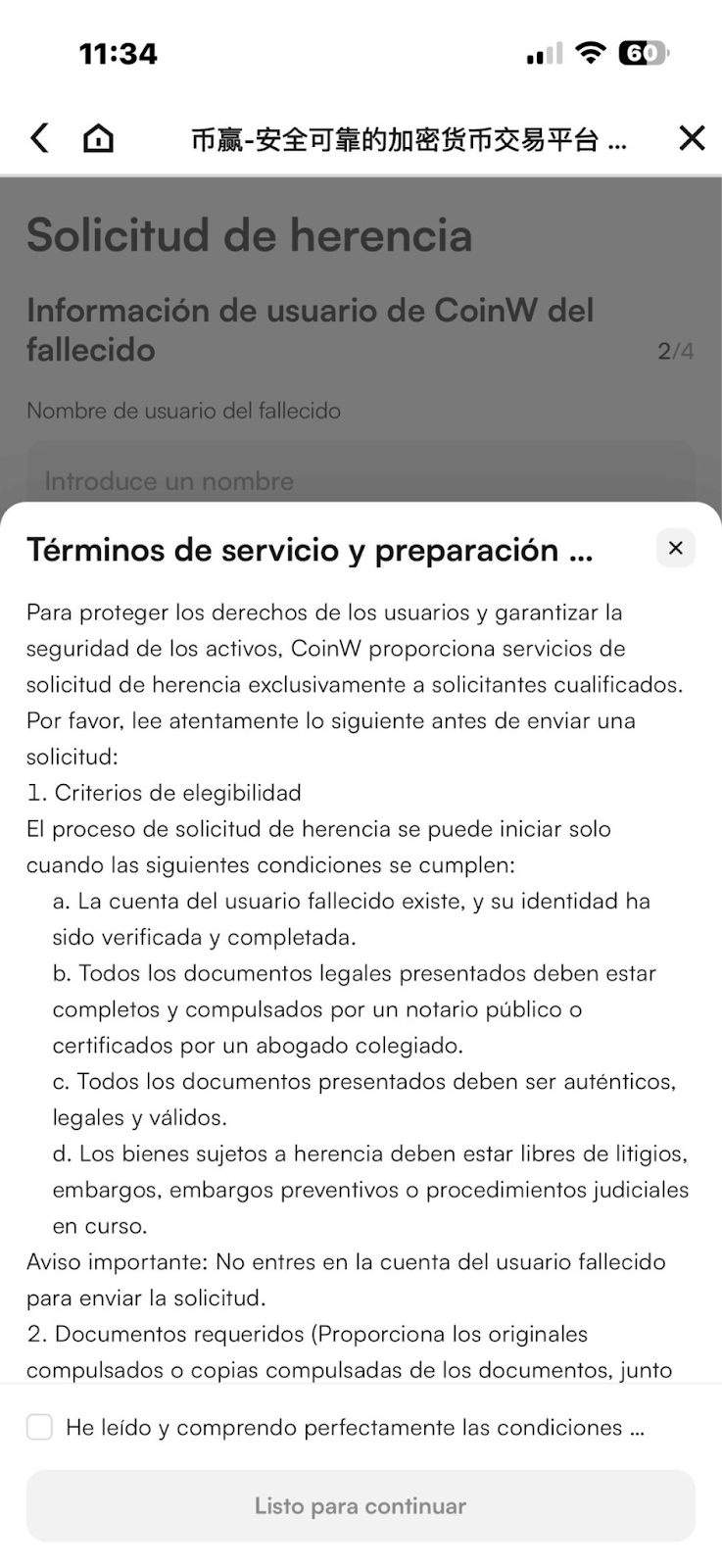
Task: Go back using the webview back arrow
Action: click(39, 138)
